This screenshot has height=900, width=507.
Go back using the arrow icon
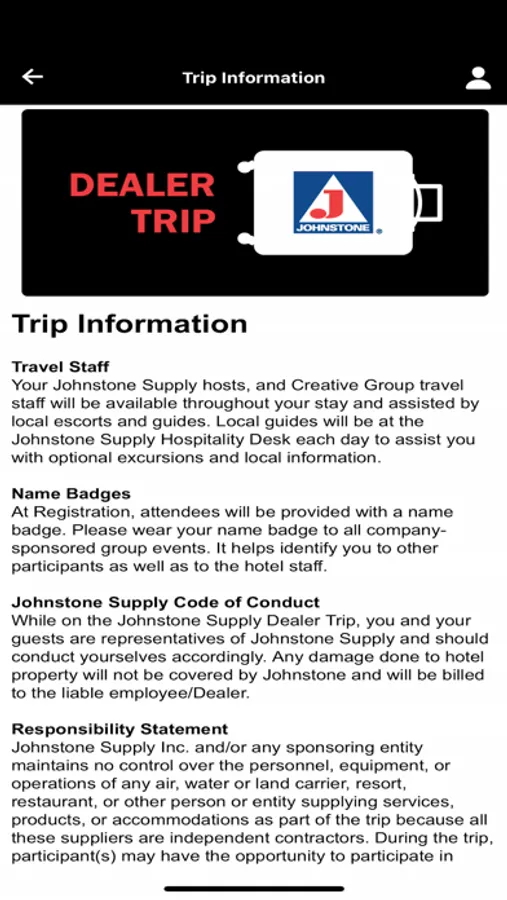click(x=32, y=77)
